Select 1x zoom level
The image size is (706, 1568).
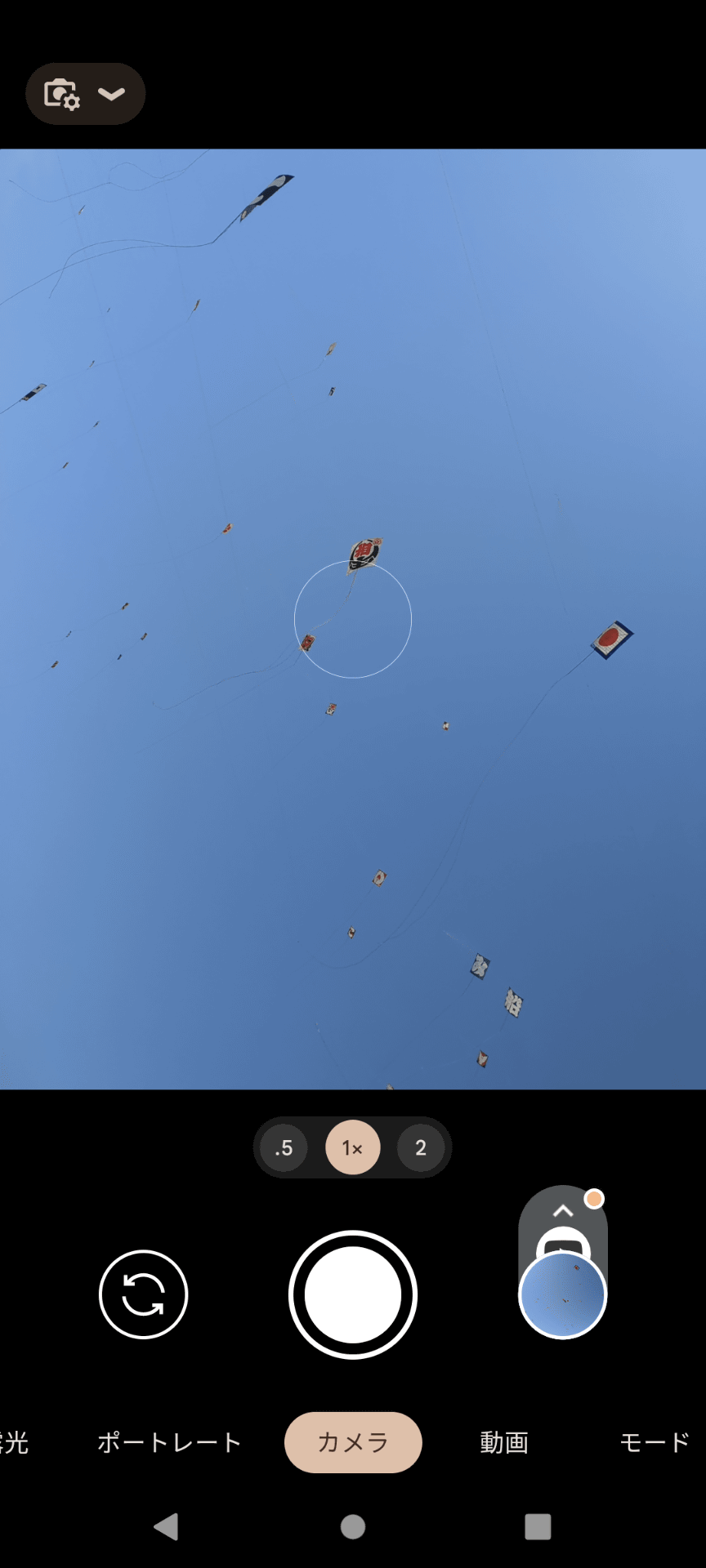[352, 1147]
